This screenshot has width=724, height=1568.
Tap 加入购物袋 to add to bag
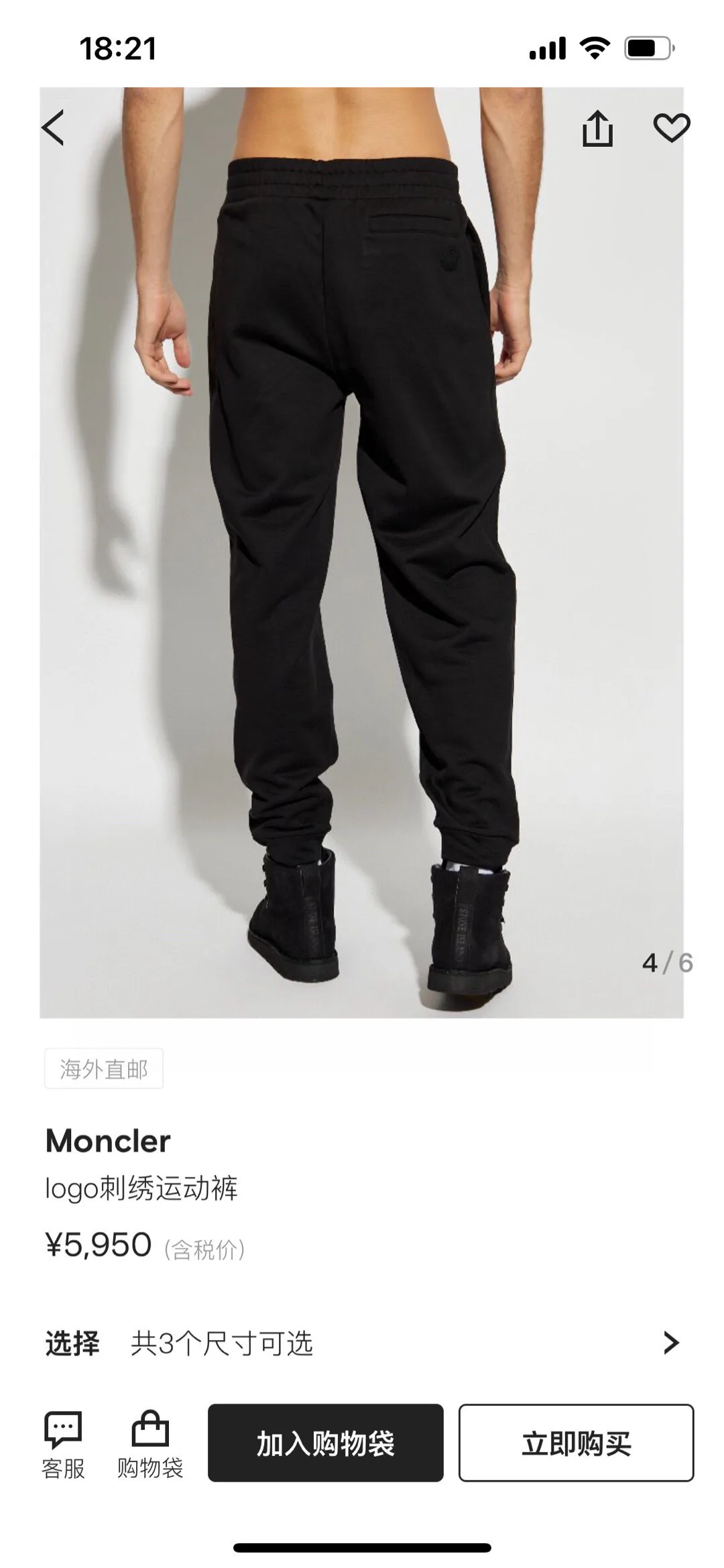pos(326,1443)
